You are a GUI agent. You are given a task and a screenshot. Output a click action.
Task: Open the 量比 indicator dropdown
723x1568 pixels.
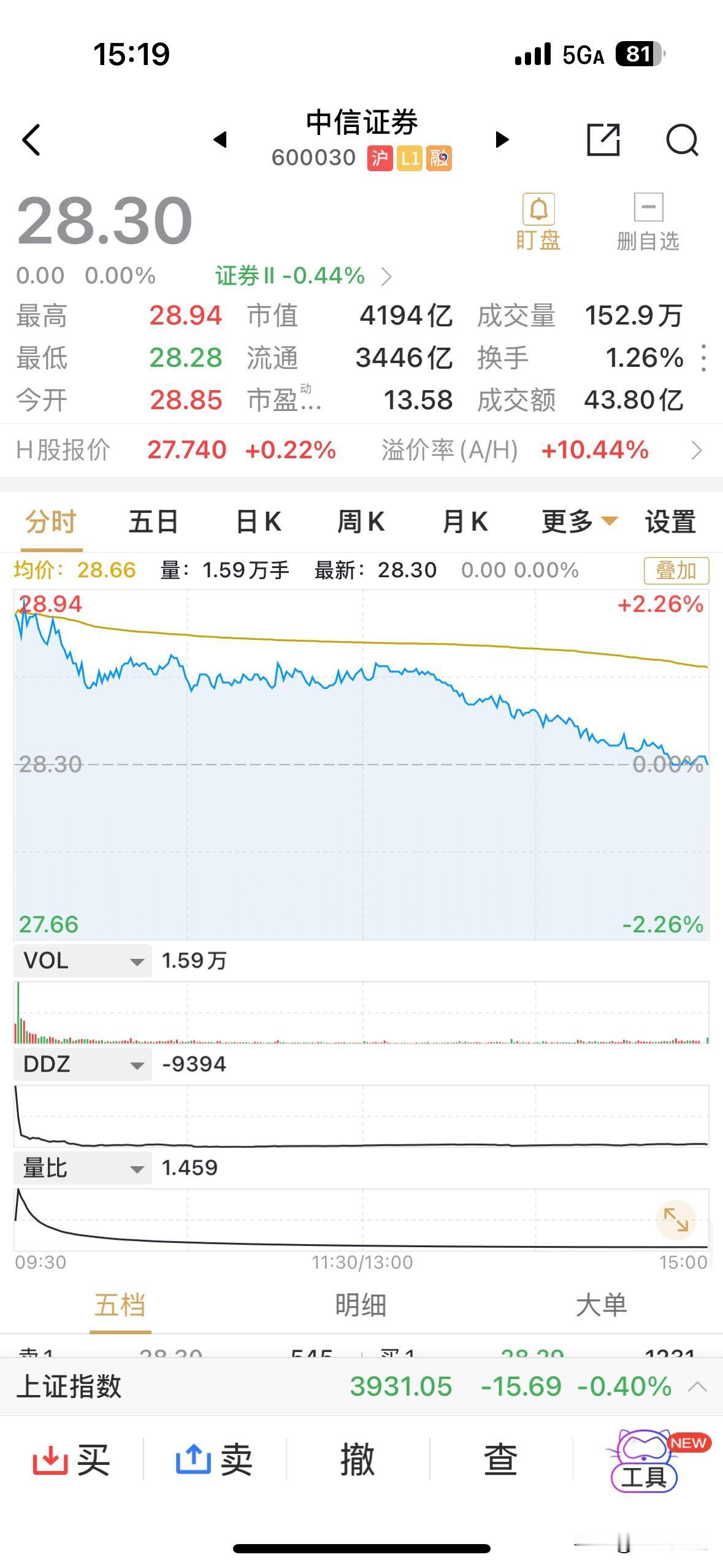tap(82, 1168)
